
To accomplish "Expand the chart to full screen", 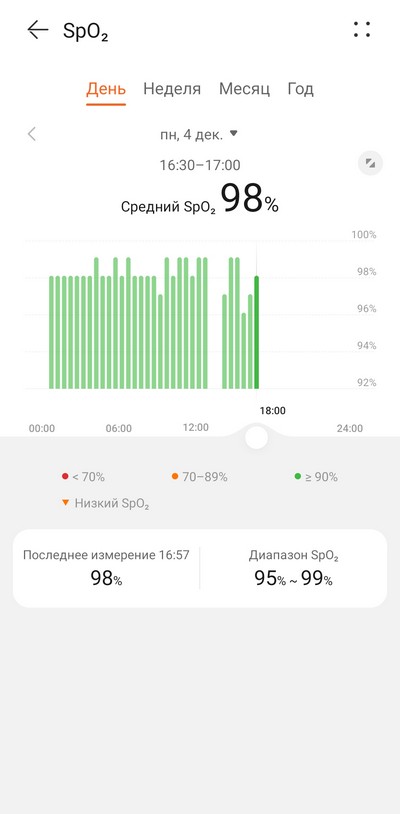I will coord(370,164).
